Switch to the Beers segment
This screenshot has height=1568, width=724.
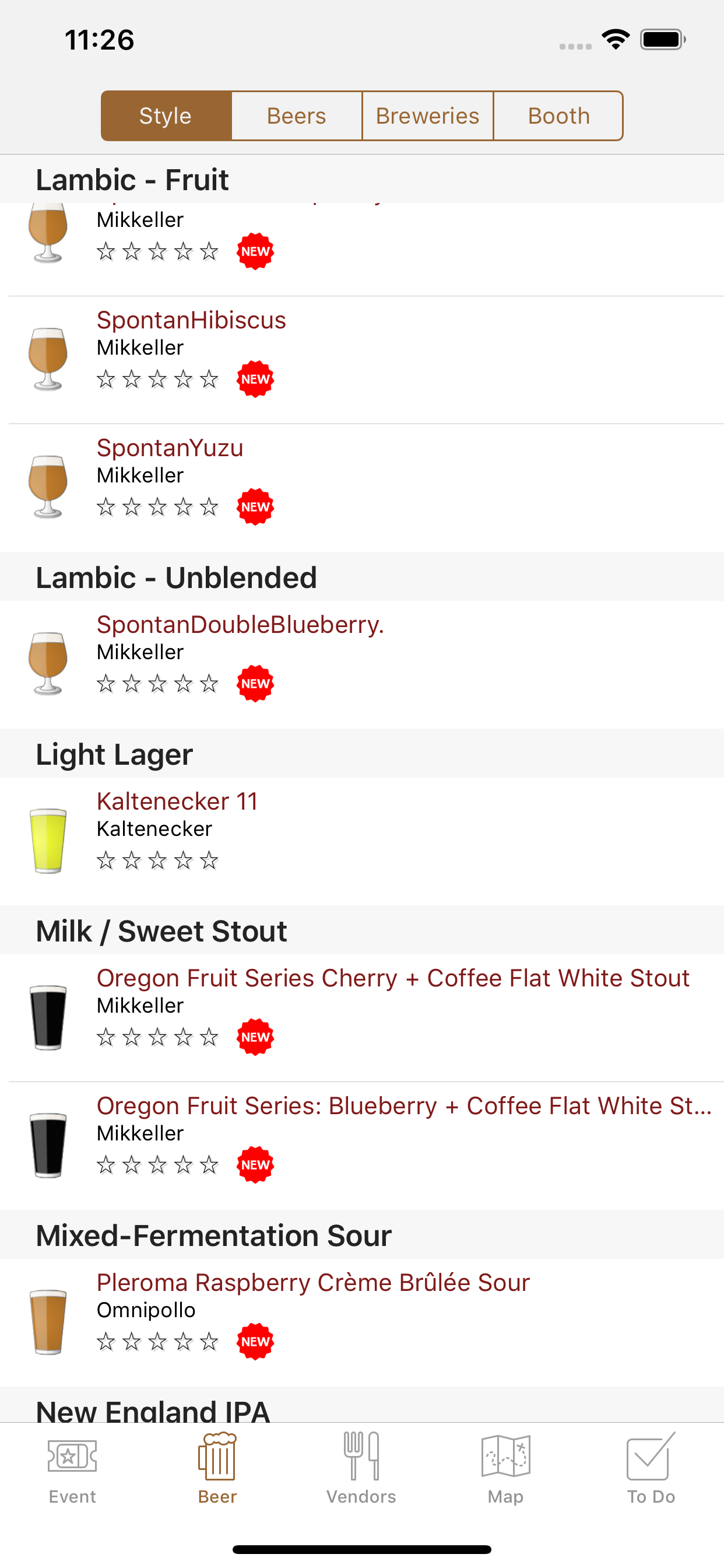[x=296, y=116]
